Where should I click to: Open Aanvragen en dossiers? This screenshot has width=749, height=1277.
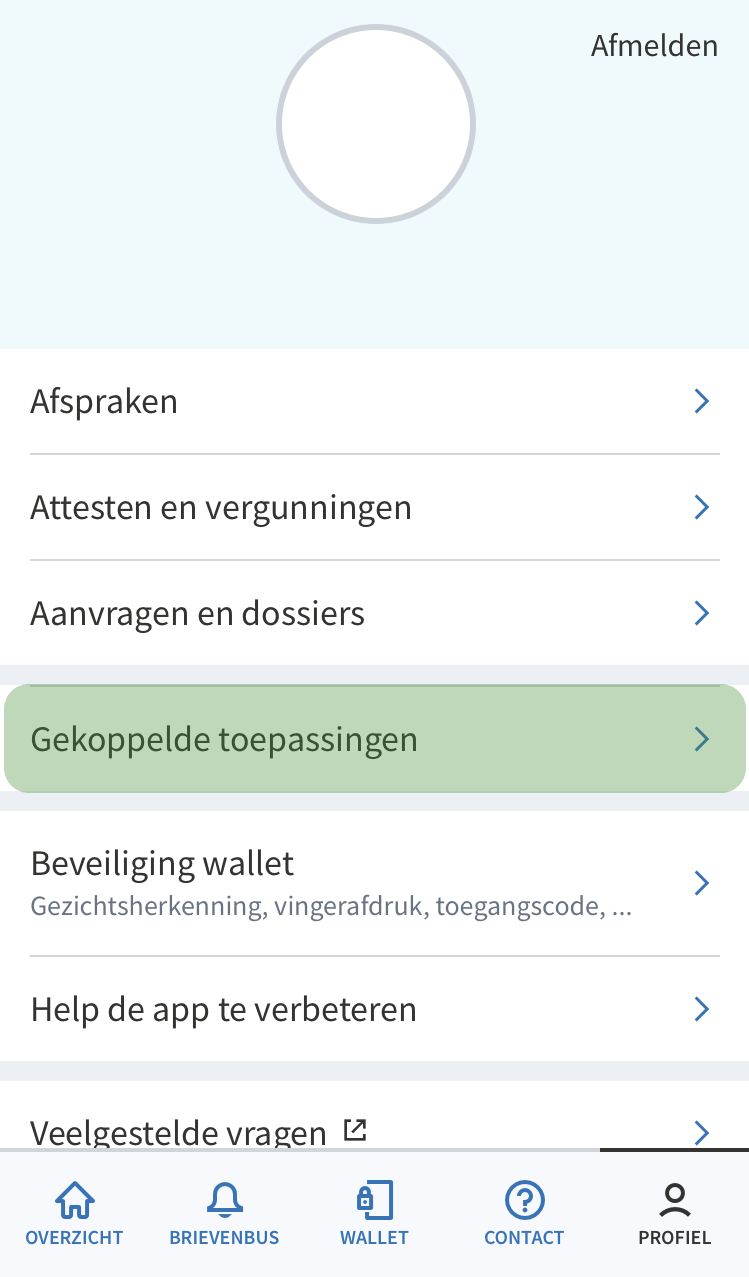[374, 613]
